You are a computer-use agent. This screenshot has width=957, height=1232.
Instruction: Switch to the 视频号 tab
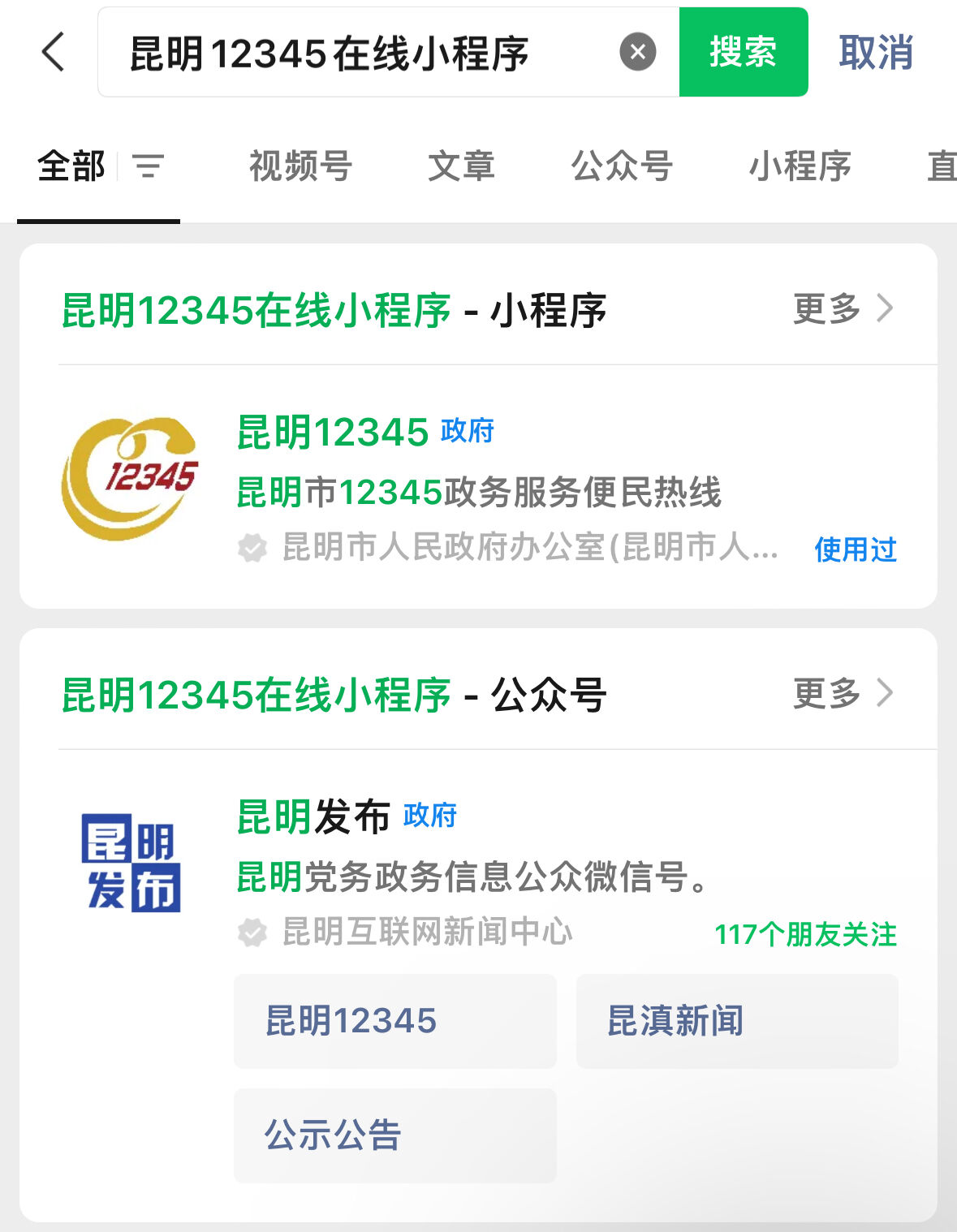tap(300, 166)
